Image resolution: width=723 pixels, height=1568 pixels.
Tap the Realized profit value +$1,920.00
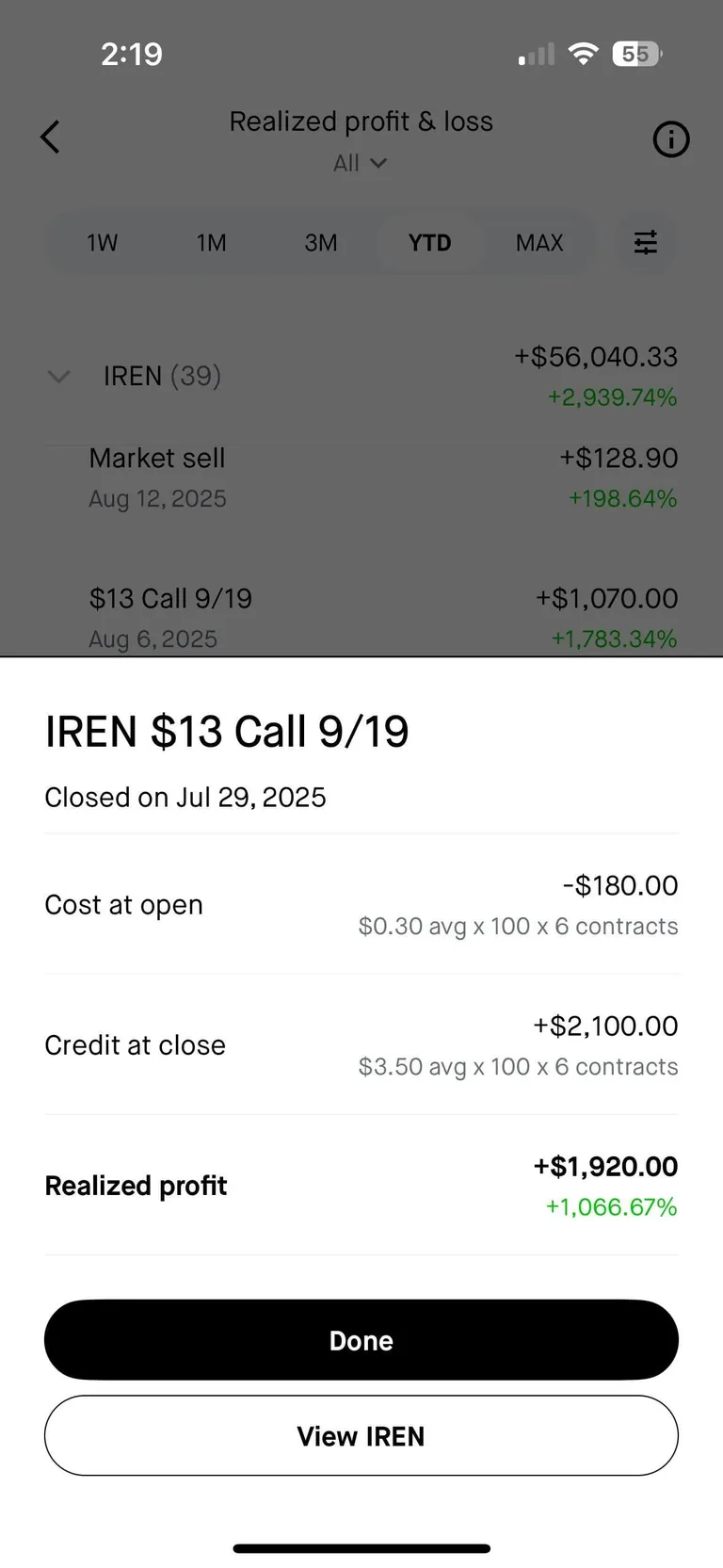point(604,1166)
